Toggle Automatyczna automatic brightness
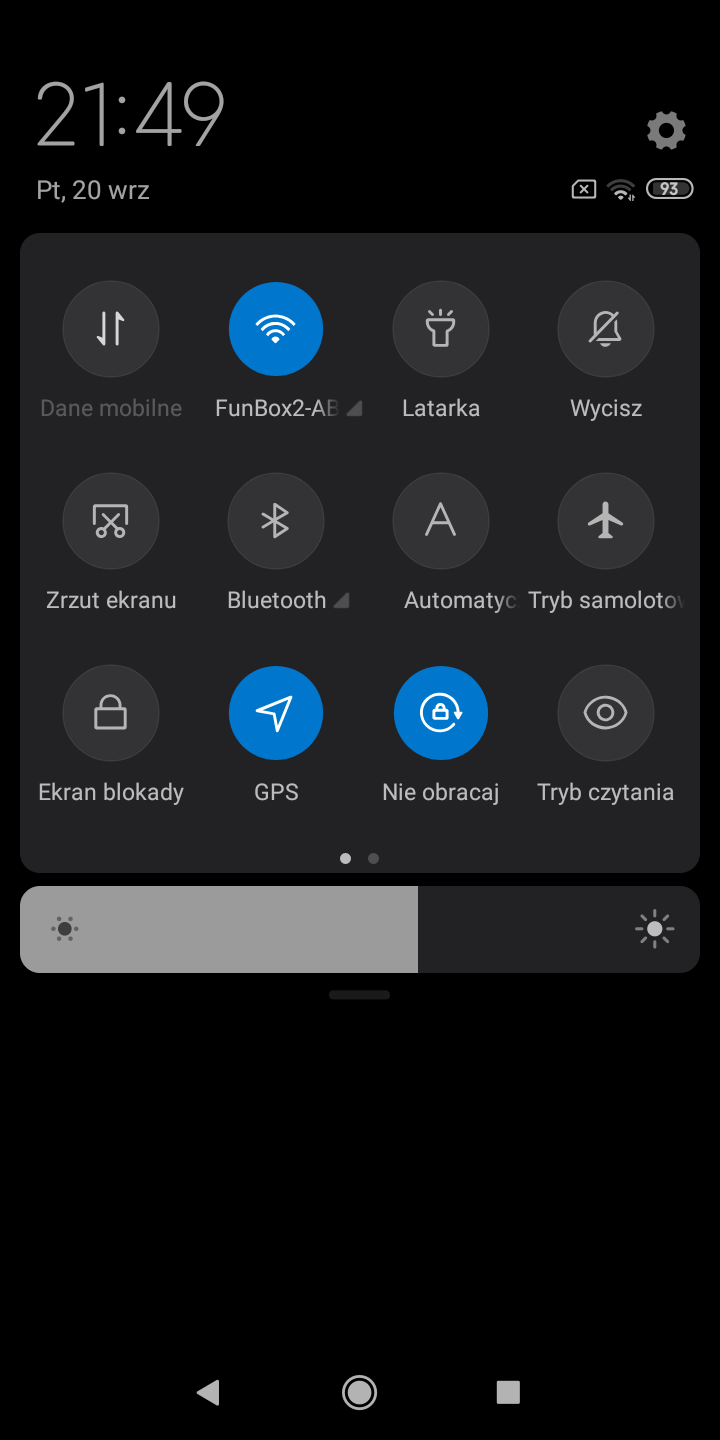 tap(441, 521)
